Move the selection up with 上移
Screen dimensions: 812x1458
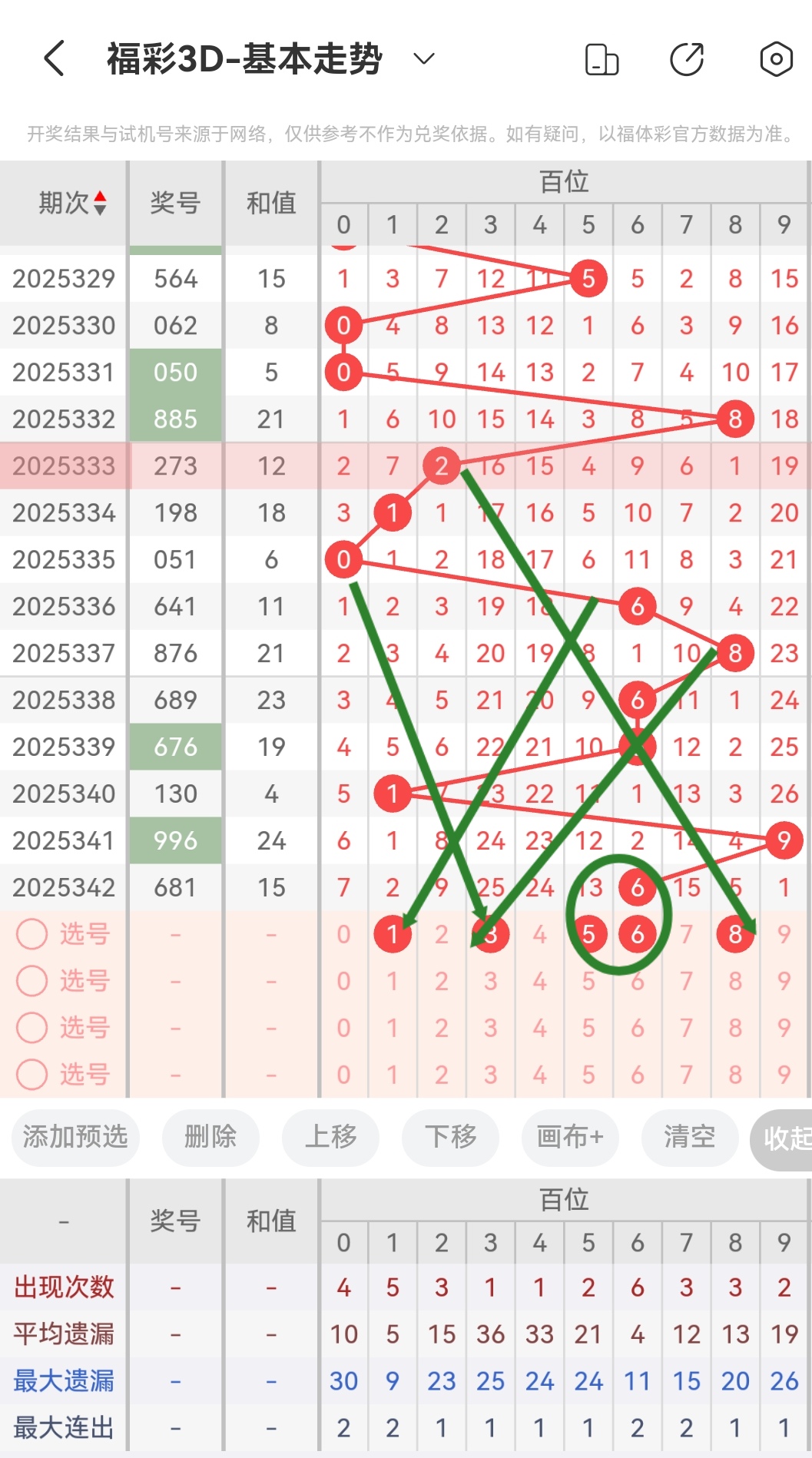click(330, 1137)
